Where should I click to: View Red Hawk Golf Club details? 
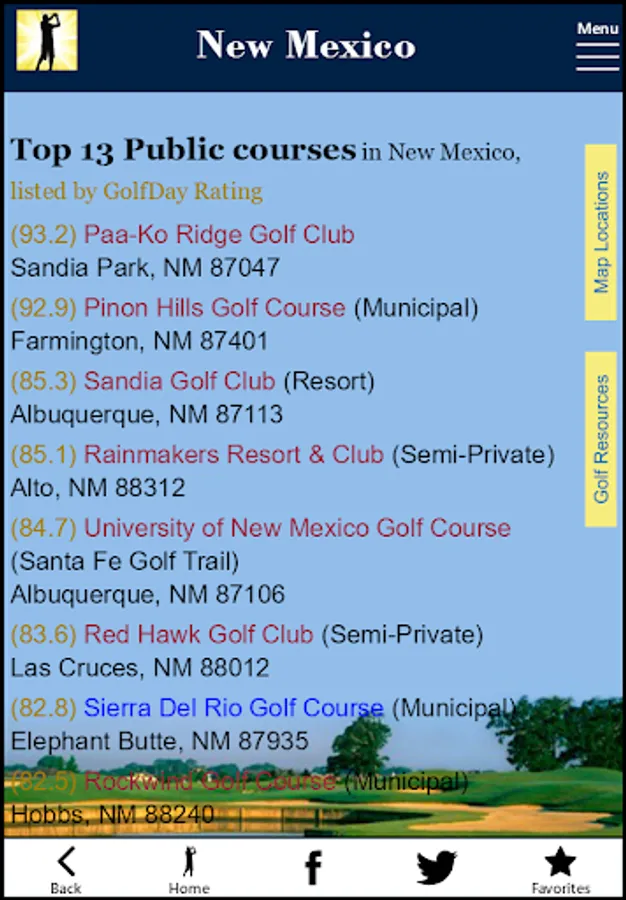pyautogui.click(x=198, y=634)
